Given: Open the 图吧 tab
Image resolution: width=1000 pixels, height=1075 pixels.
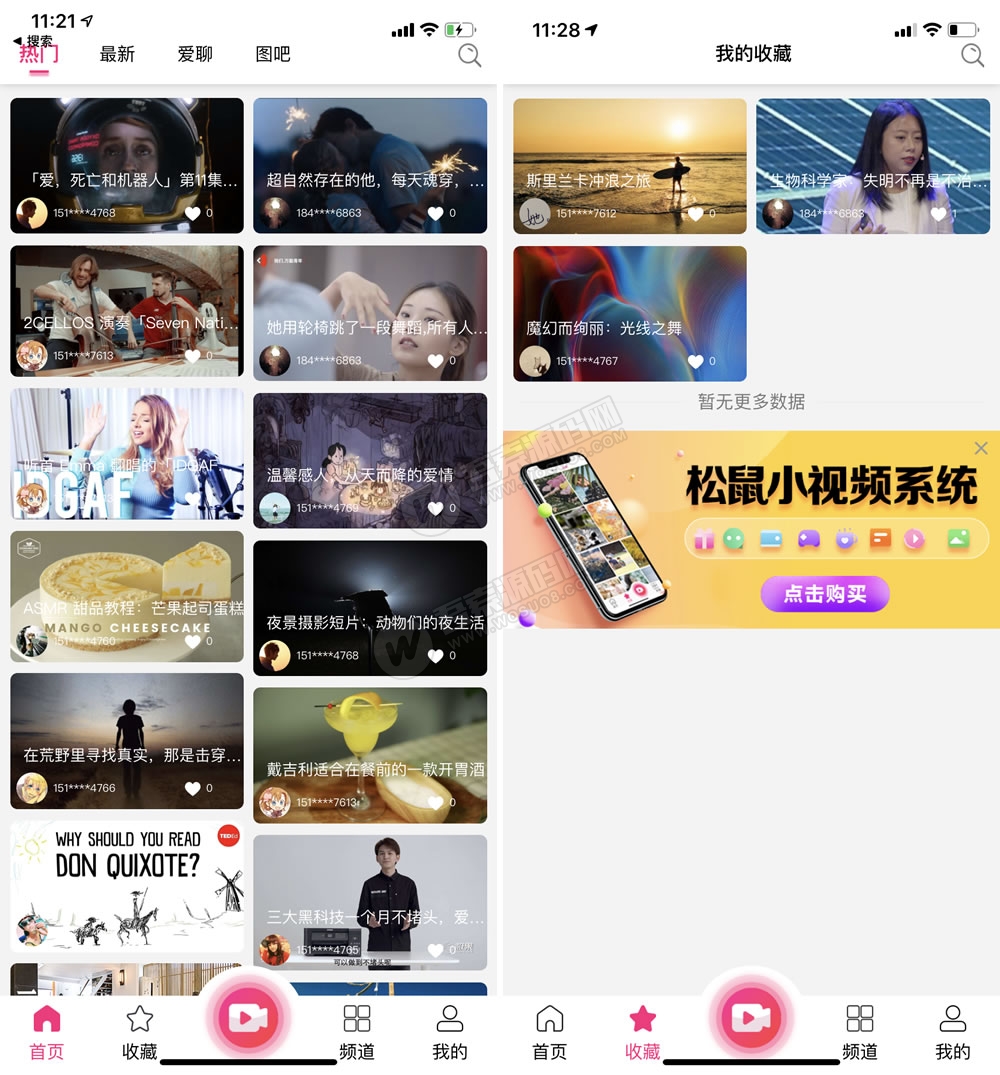Looking at the screenshot, I should point(272,54).
